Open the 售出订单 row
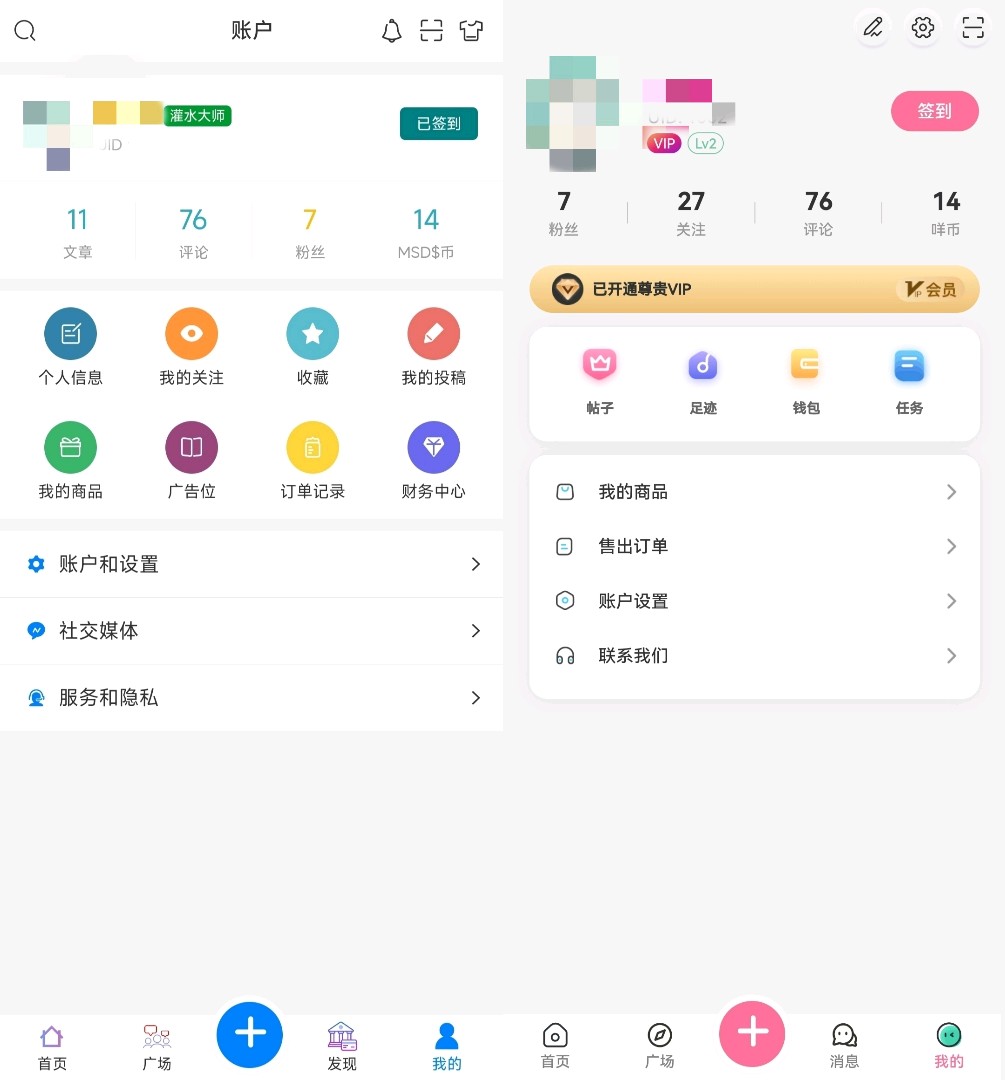 754,546
